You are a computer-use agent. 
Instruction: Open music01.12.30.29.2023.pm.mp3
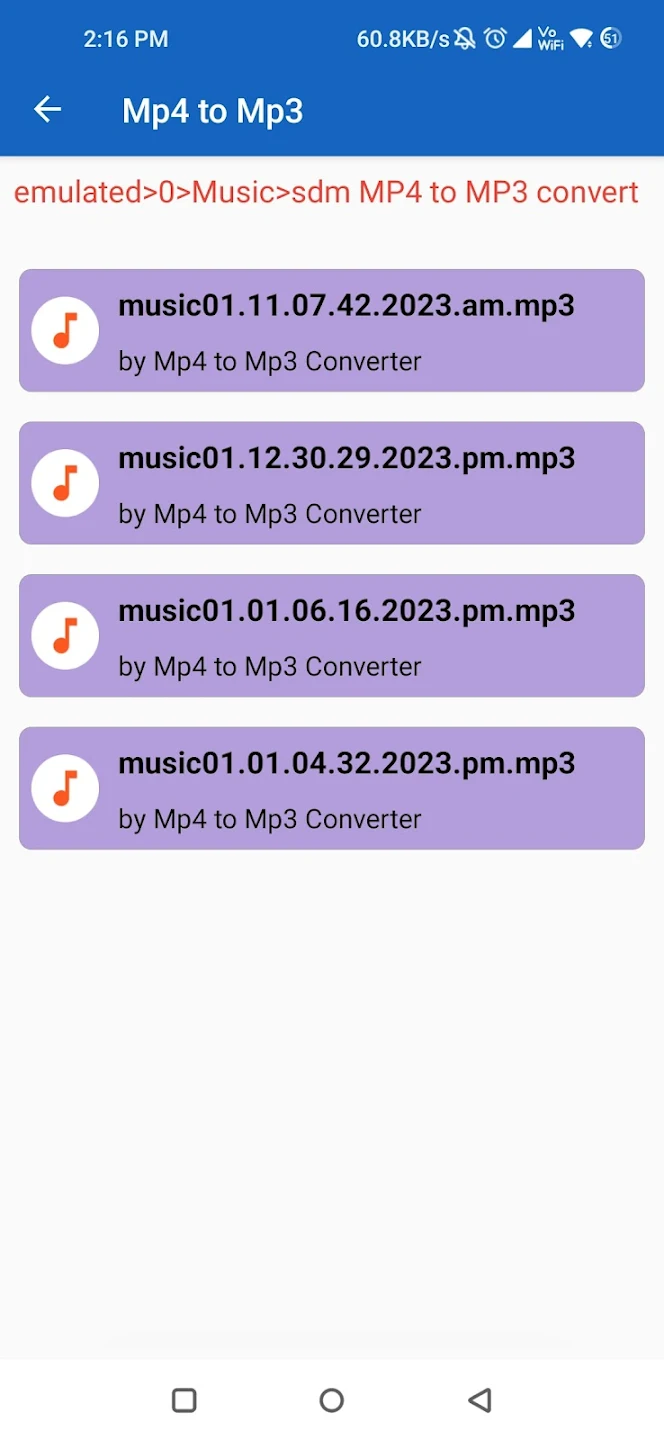(332, 483)
